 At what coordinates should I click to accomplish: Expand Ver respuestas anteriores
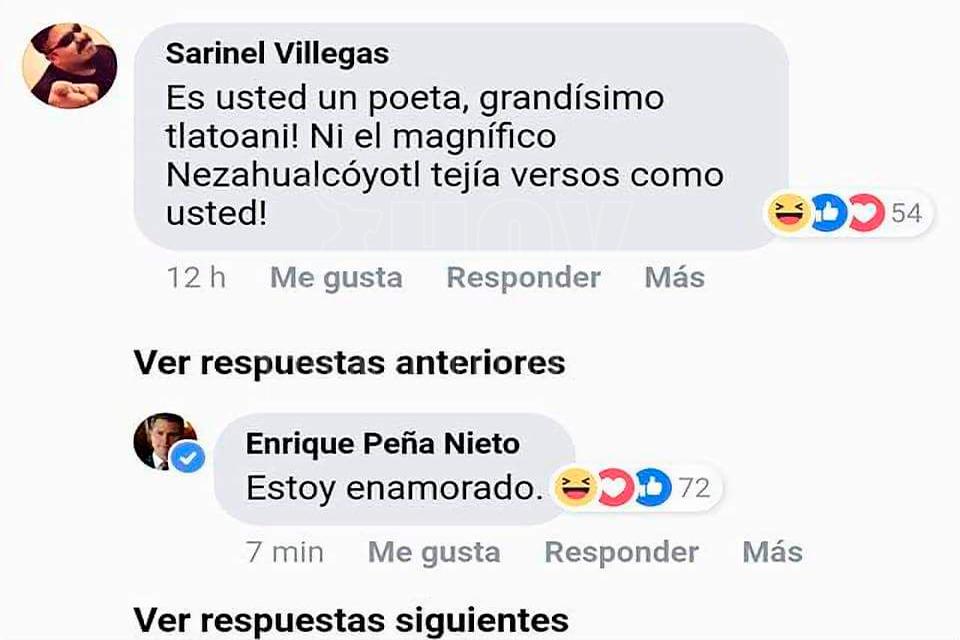click(349, 362)
